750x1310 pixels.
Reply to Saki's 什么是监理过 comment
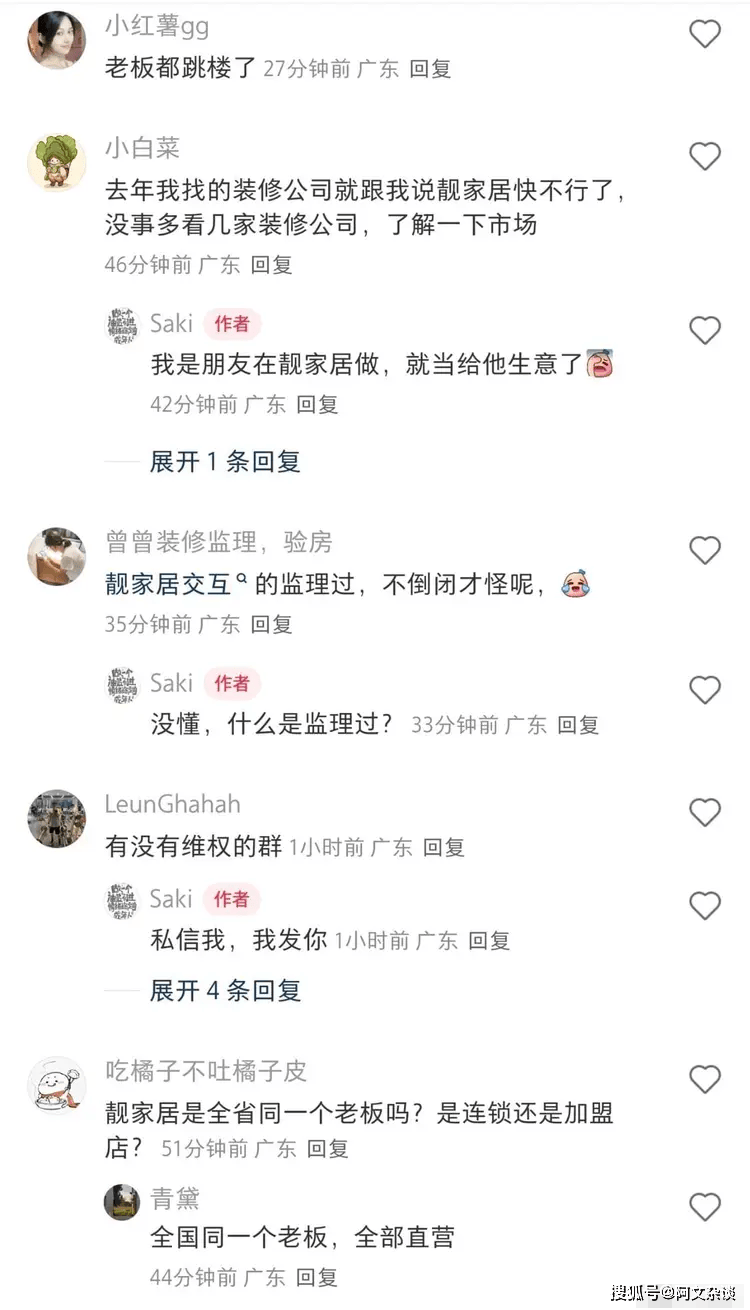tap(578, 725)
